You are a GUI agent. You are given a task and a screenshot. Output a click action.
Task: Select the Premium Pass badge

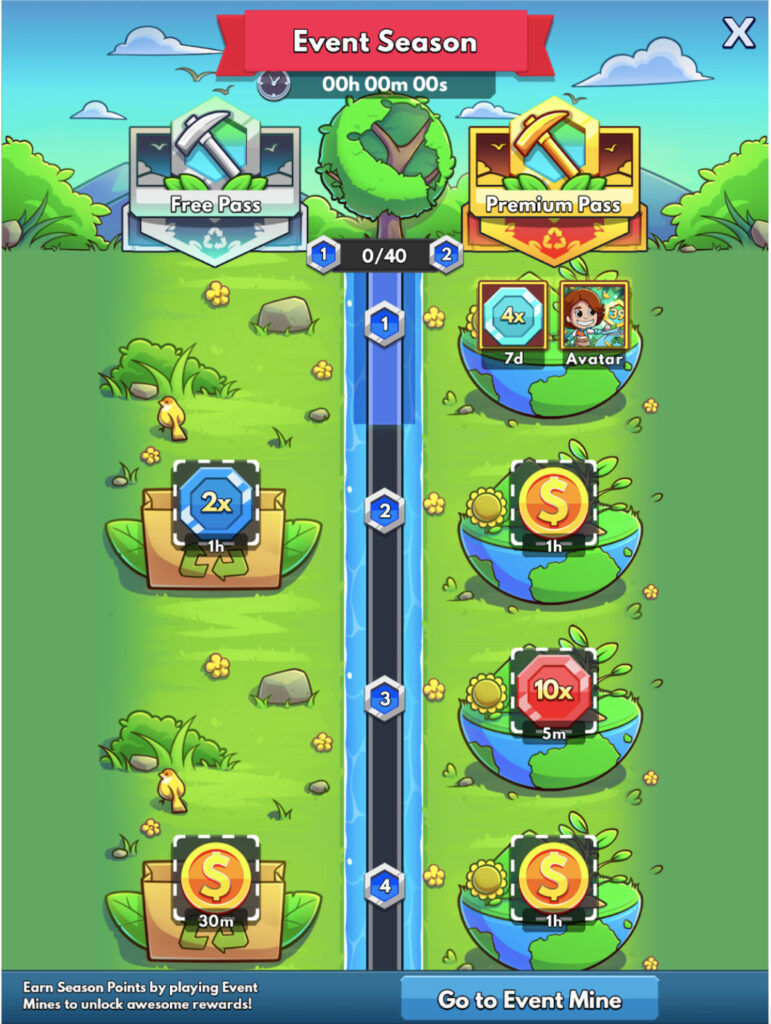coord(553,180)
